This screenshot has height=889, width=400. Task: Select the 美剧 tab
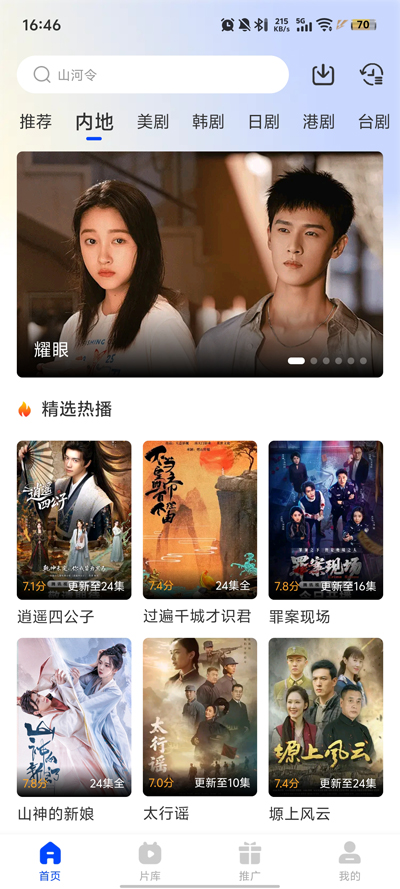click(153, 121)
